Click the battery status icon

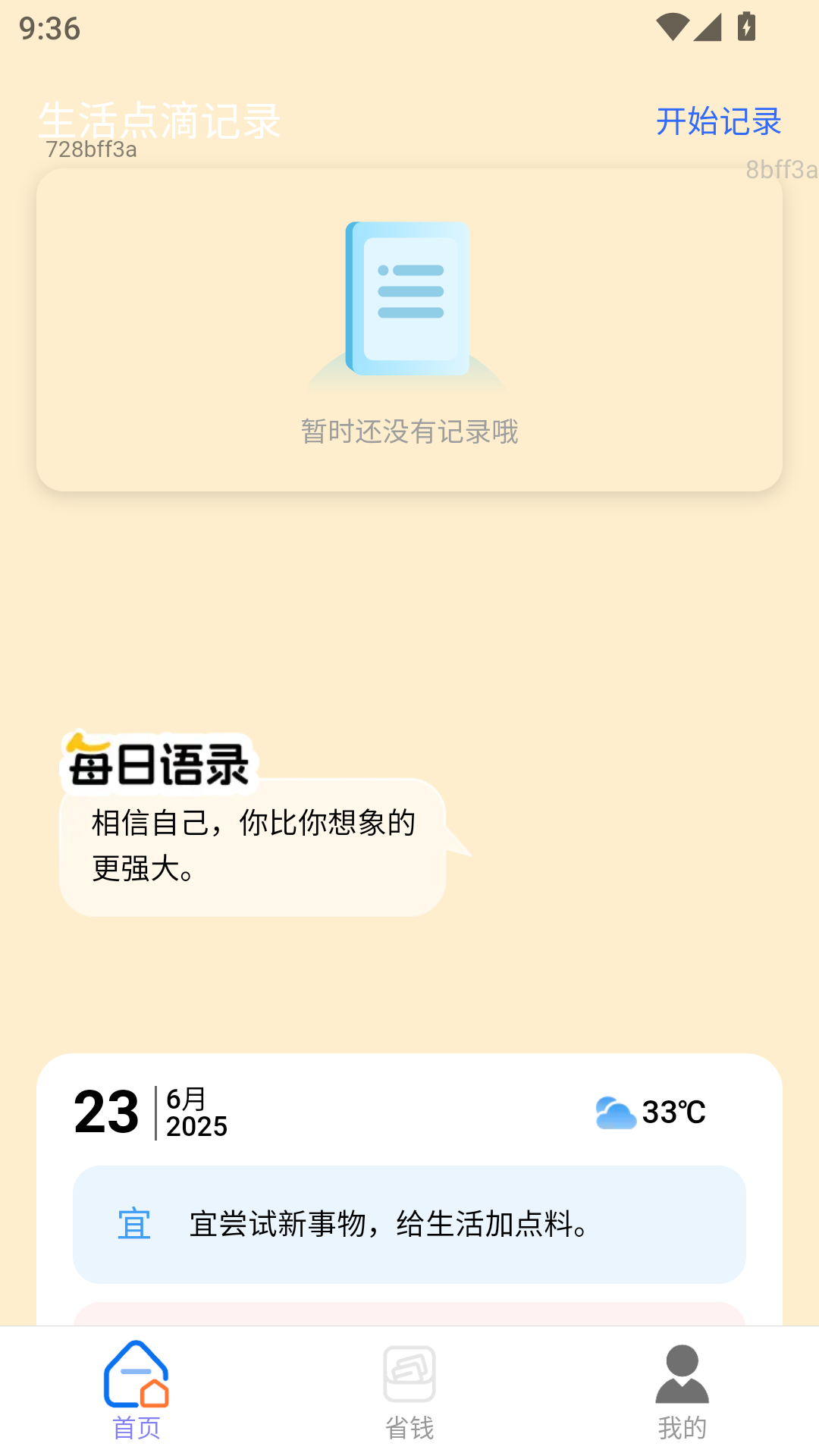pos(745,27)
